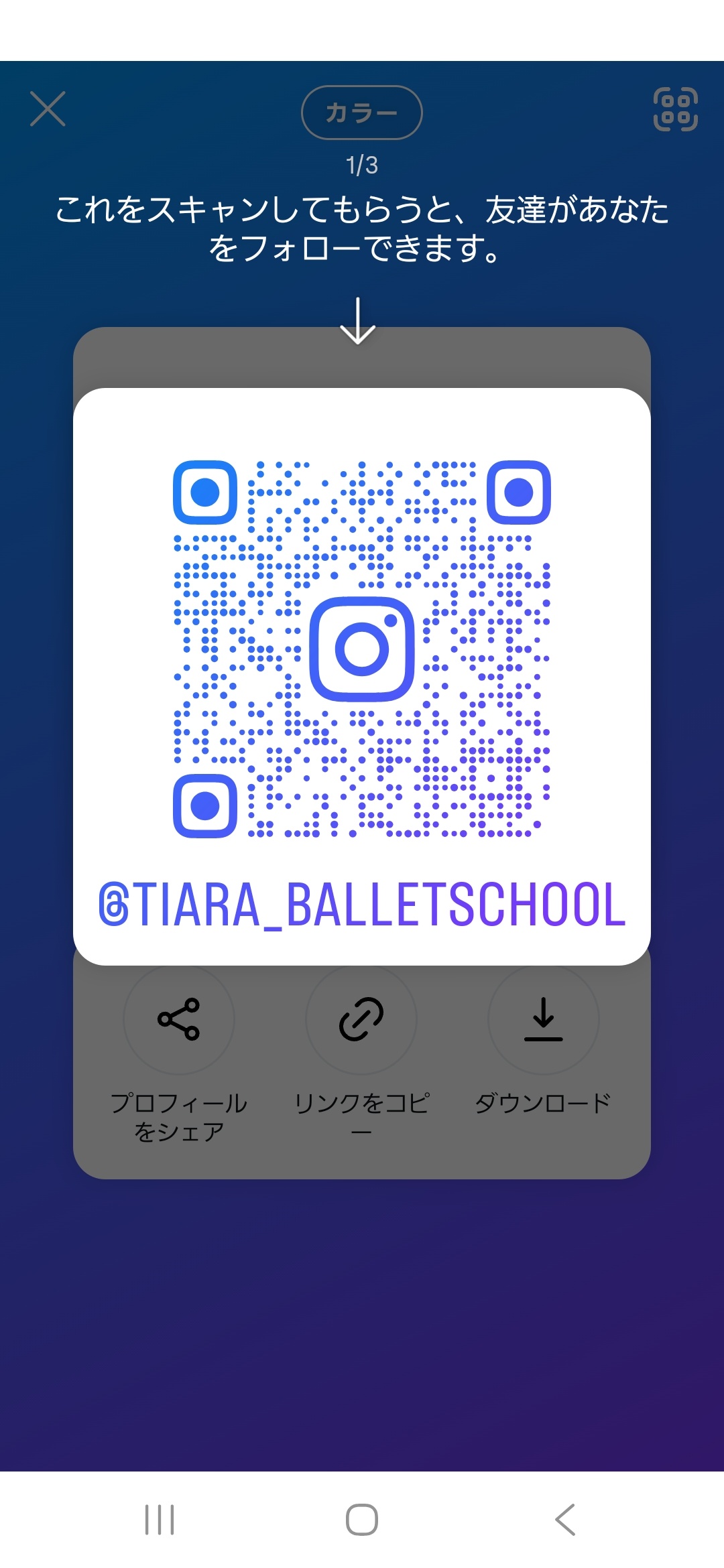Image resolution: width=724 pixels, height=1568 pixels.
Task: Download the QR code image
Action: (x=543, y=1019)
